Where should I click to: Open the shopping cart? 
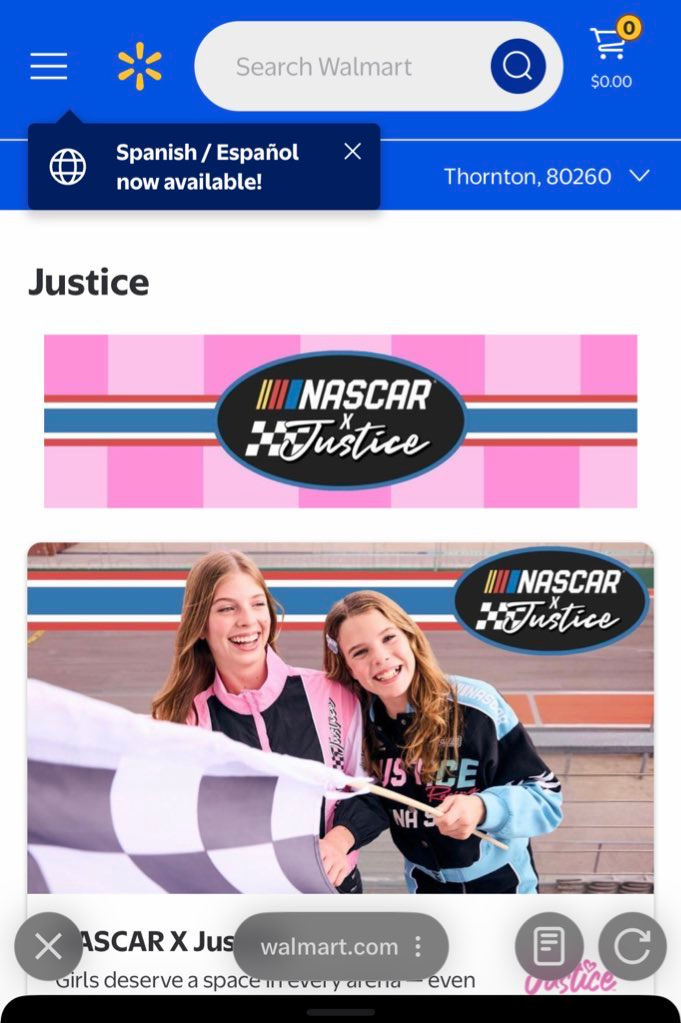611,55
